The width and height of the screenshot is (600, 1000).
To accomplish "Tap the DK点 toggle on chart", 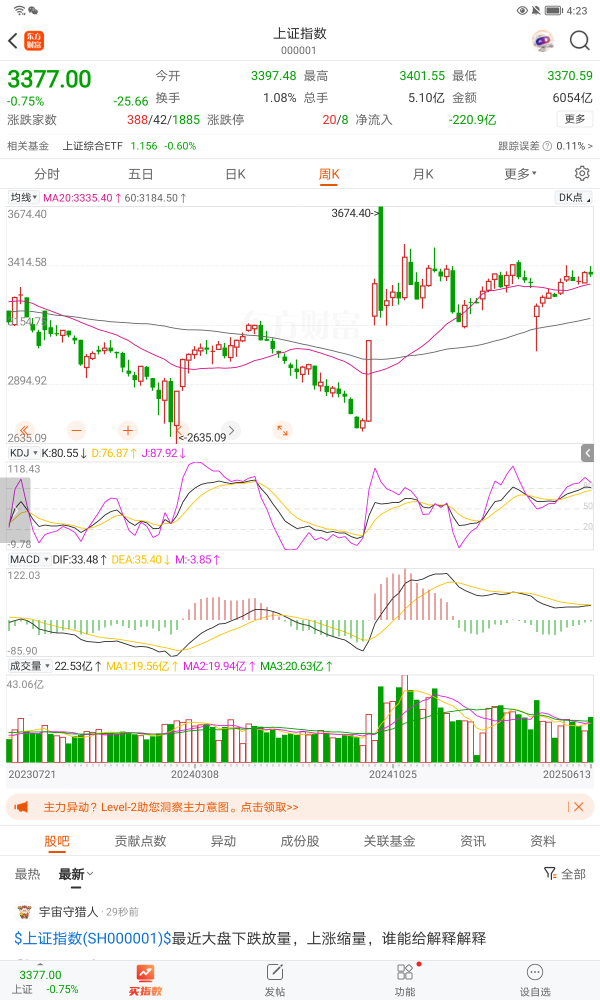I will 571,198.
